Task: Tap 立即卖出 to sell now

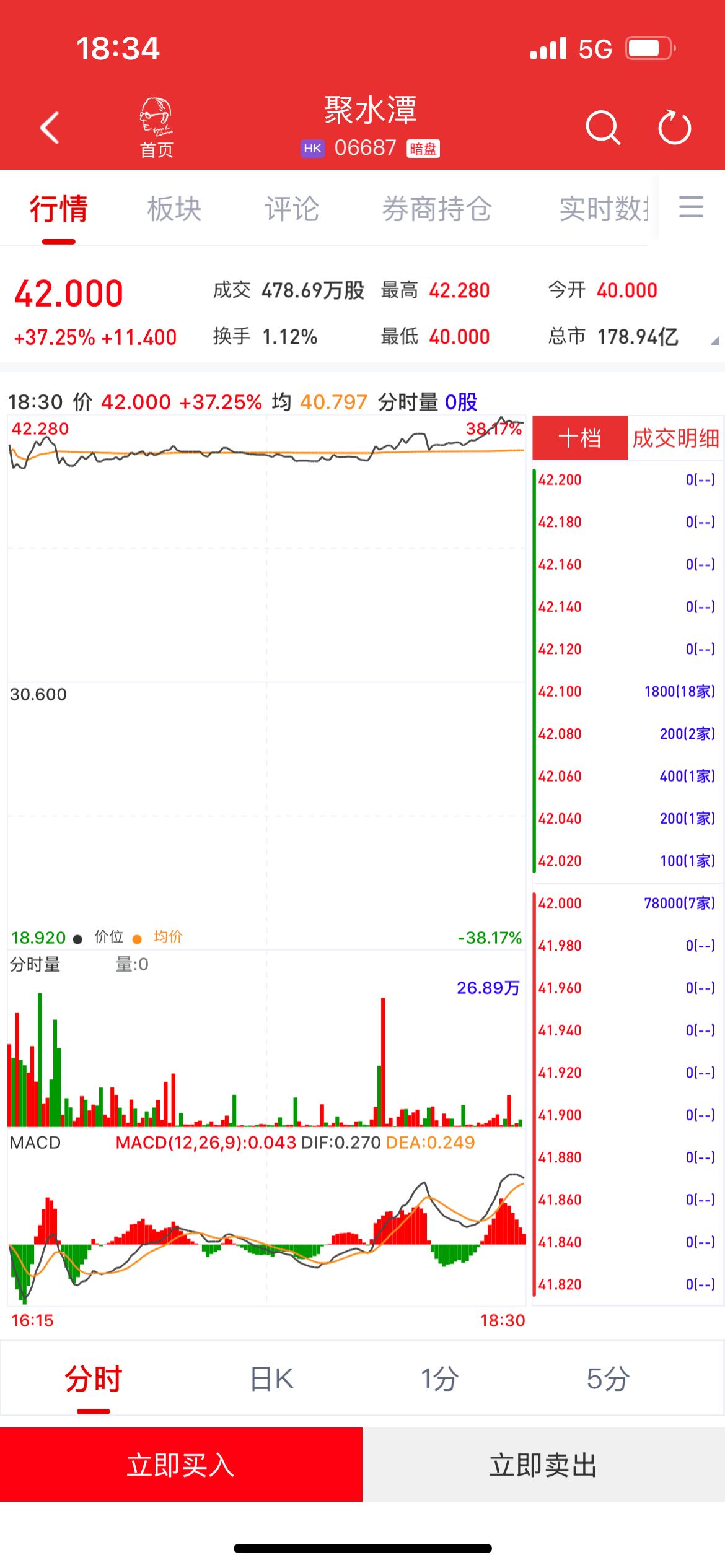Action: (543, 1465)
